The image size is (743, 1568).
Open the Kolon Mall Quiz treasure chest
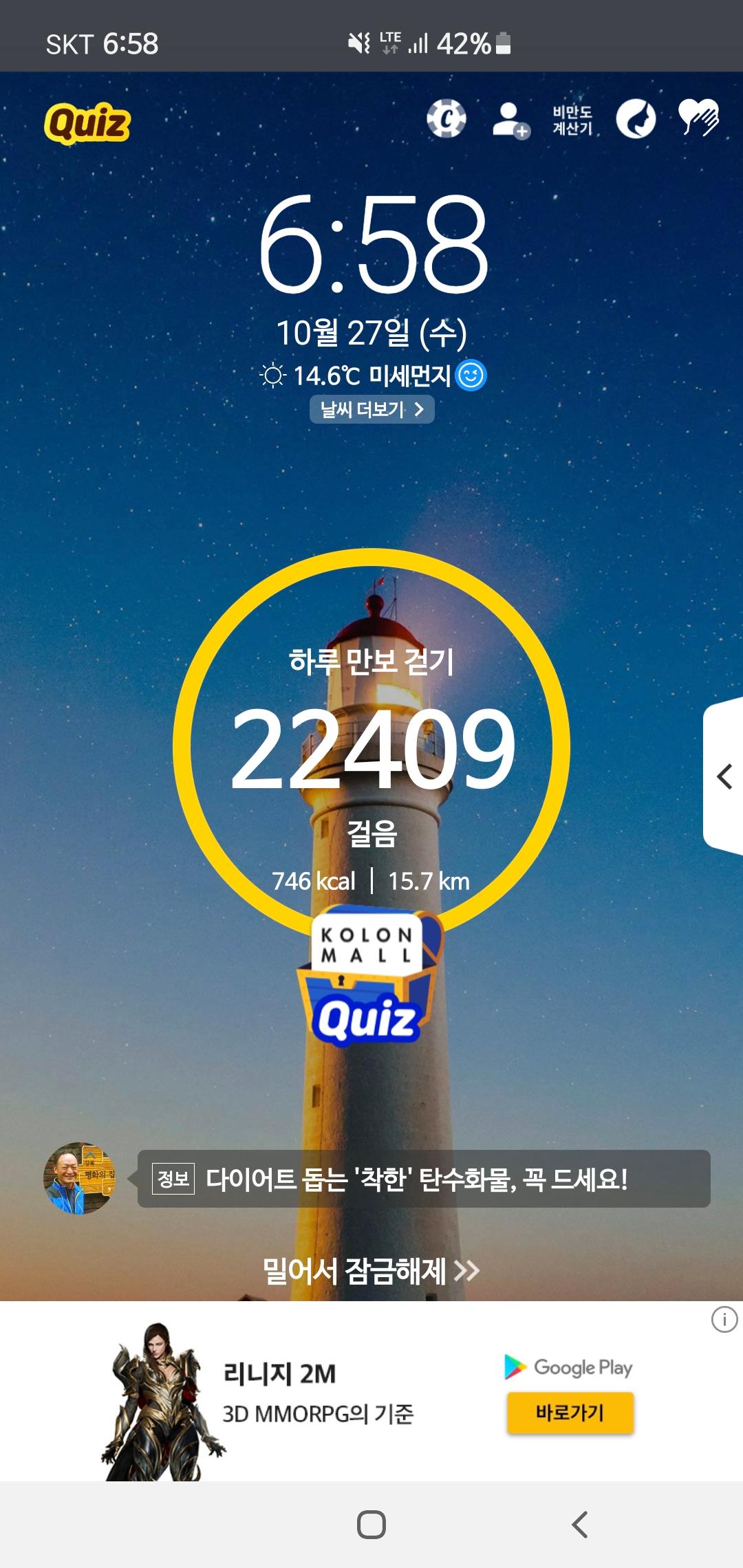click(368, 977)
